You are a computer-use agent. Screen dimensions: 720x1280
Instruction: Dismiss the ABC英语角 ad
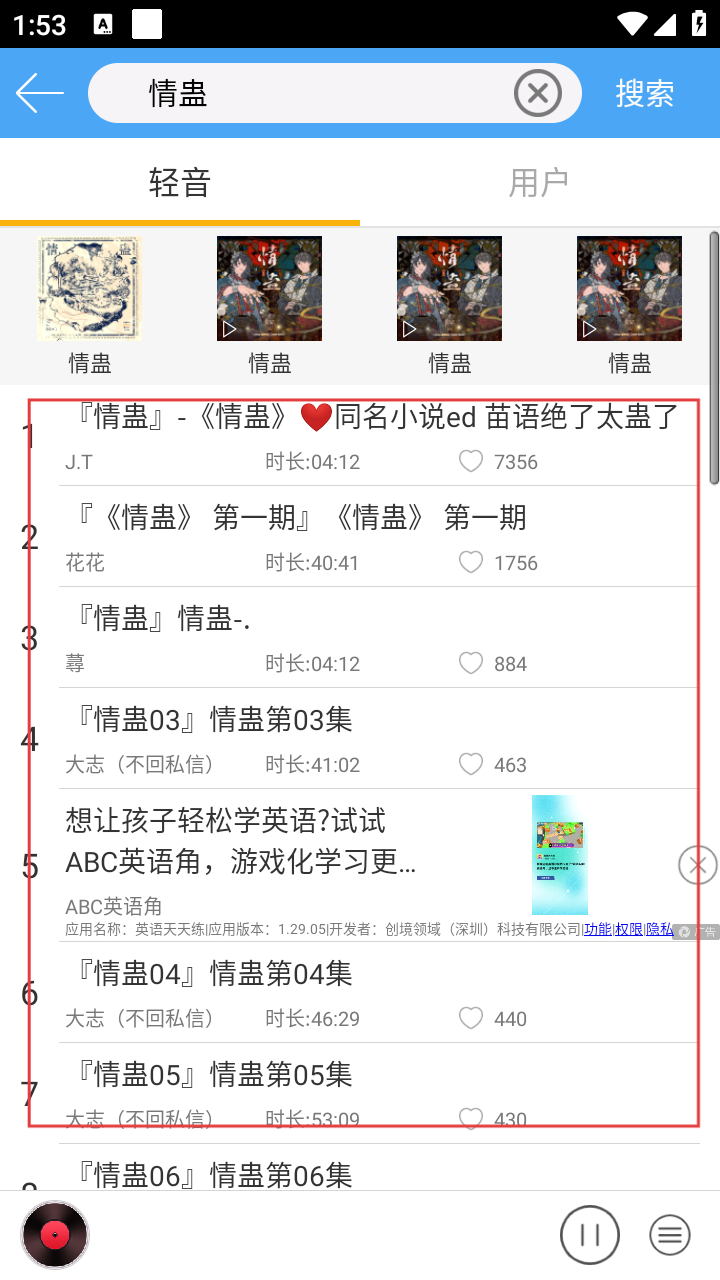click(697, 865)
